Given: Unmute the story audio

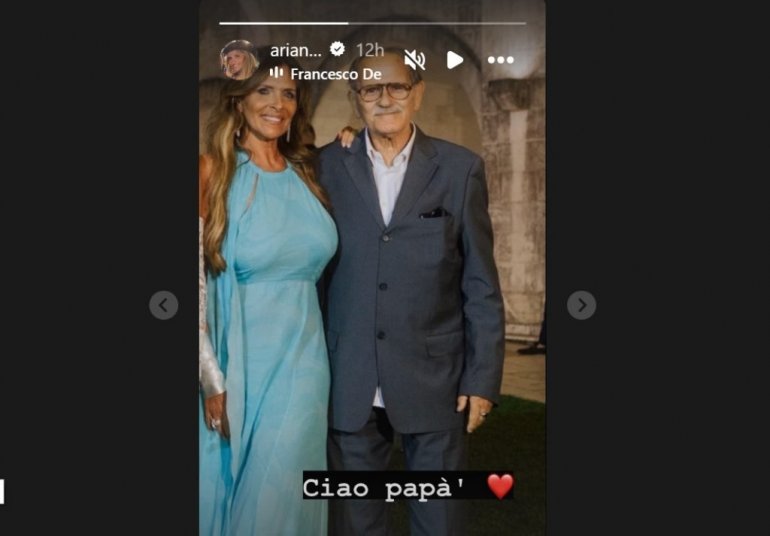Looking at the screenshot, I should click(x=414, y=60).
